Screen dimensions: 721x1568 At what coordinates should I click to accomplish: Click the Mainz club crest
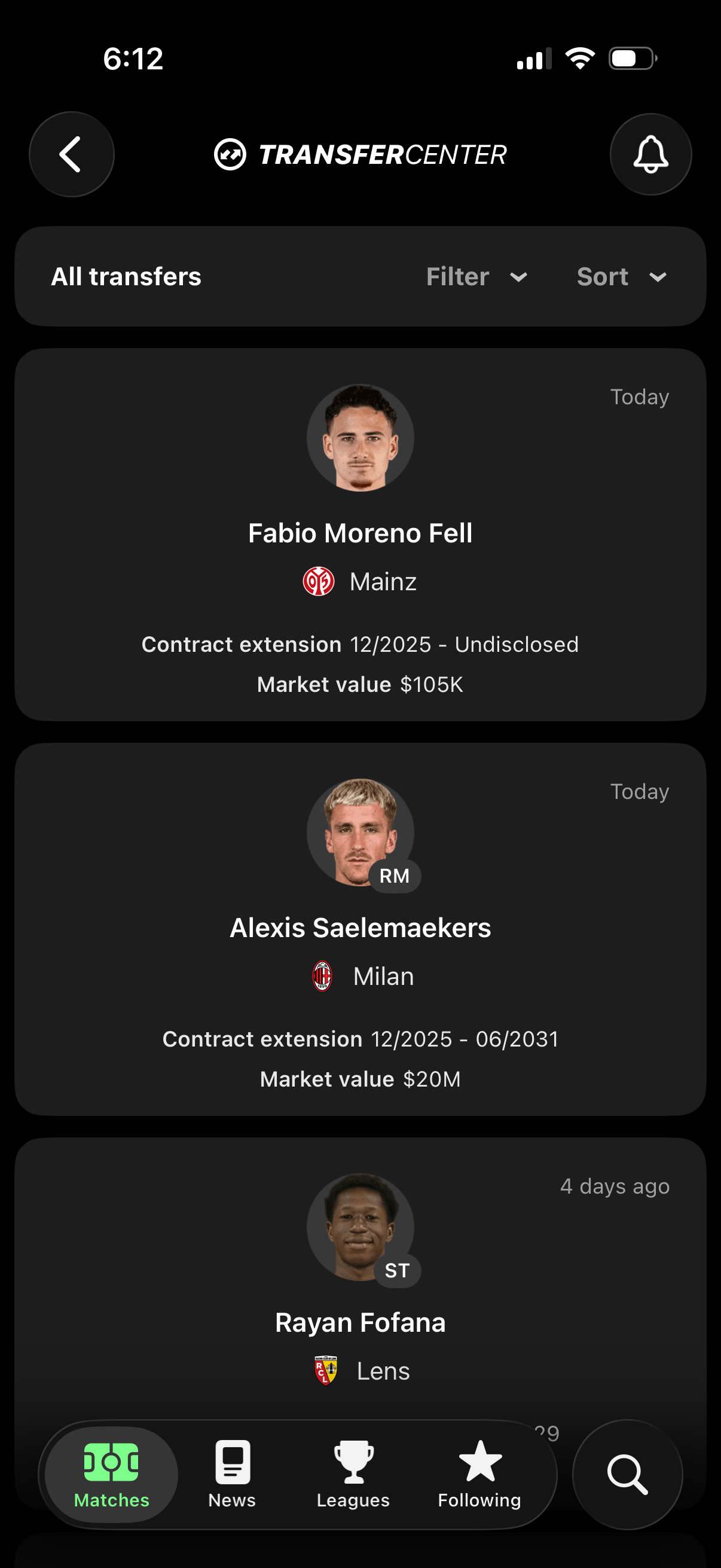[x=318, y=581]
